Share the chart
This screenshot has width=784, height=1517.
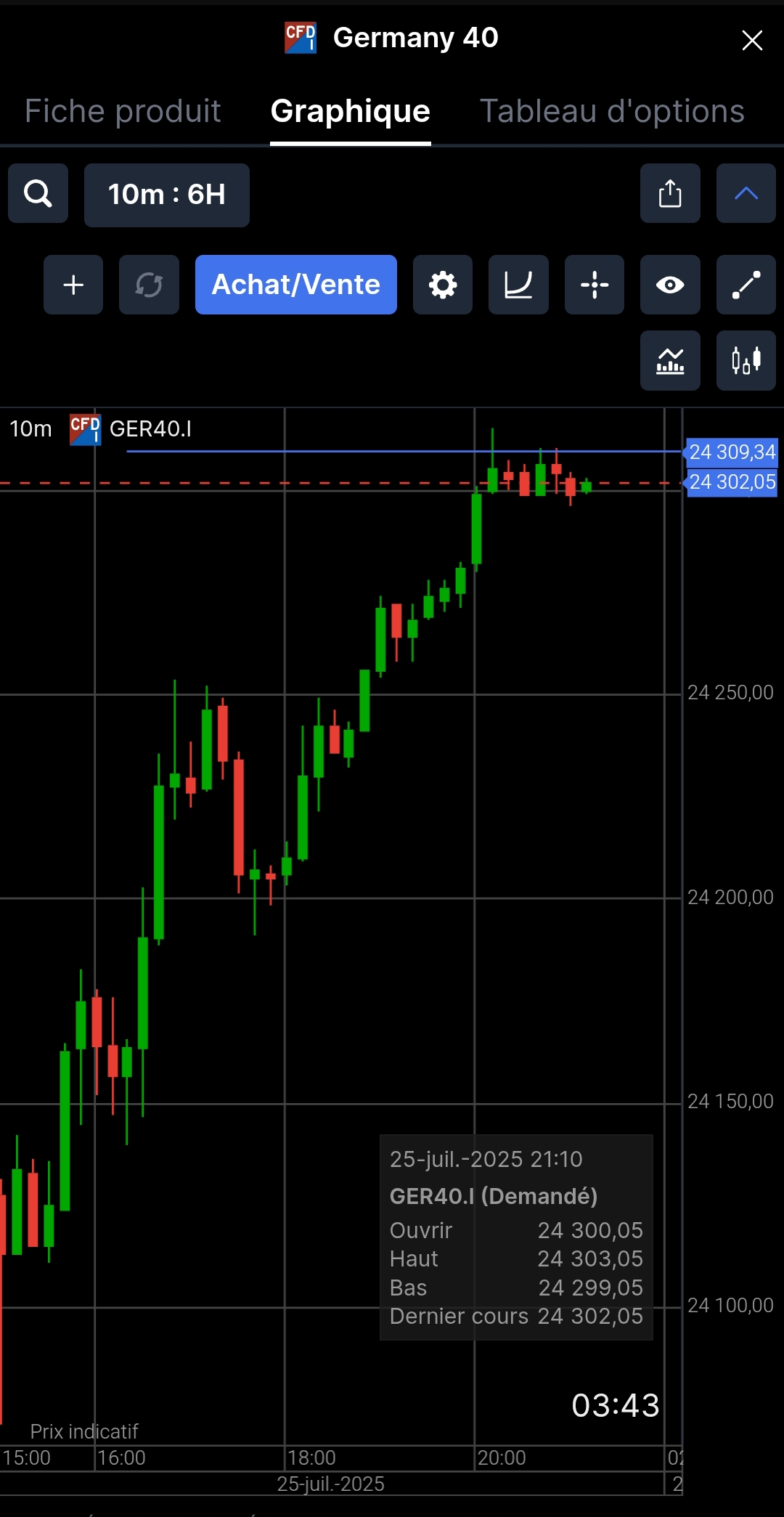(670, 193)
